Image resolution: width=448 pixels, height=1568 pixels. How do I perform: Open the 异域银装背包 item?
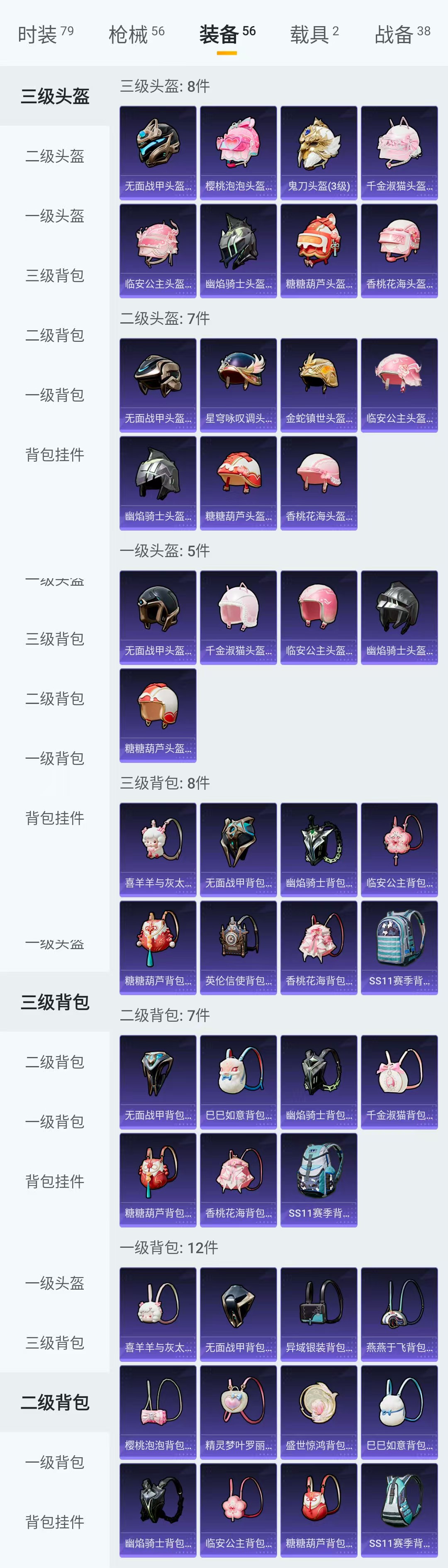point(318,1314)
